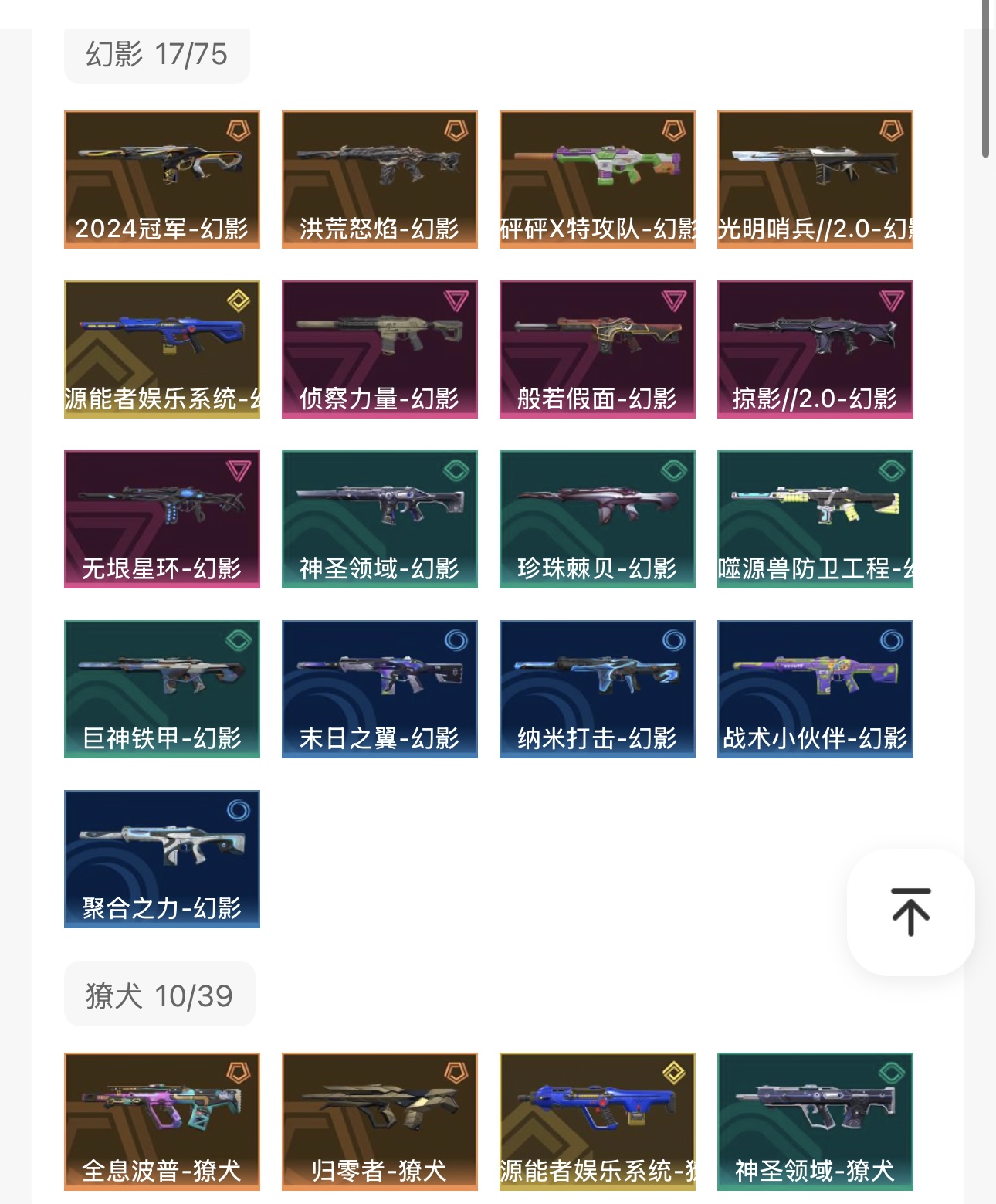Tap the 末日之翼-幻影 skin tile

pos(380,689)
